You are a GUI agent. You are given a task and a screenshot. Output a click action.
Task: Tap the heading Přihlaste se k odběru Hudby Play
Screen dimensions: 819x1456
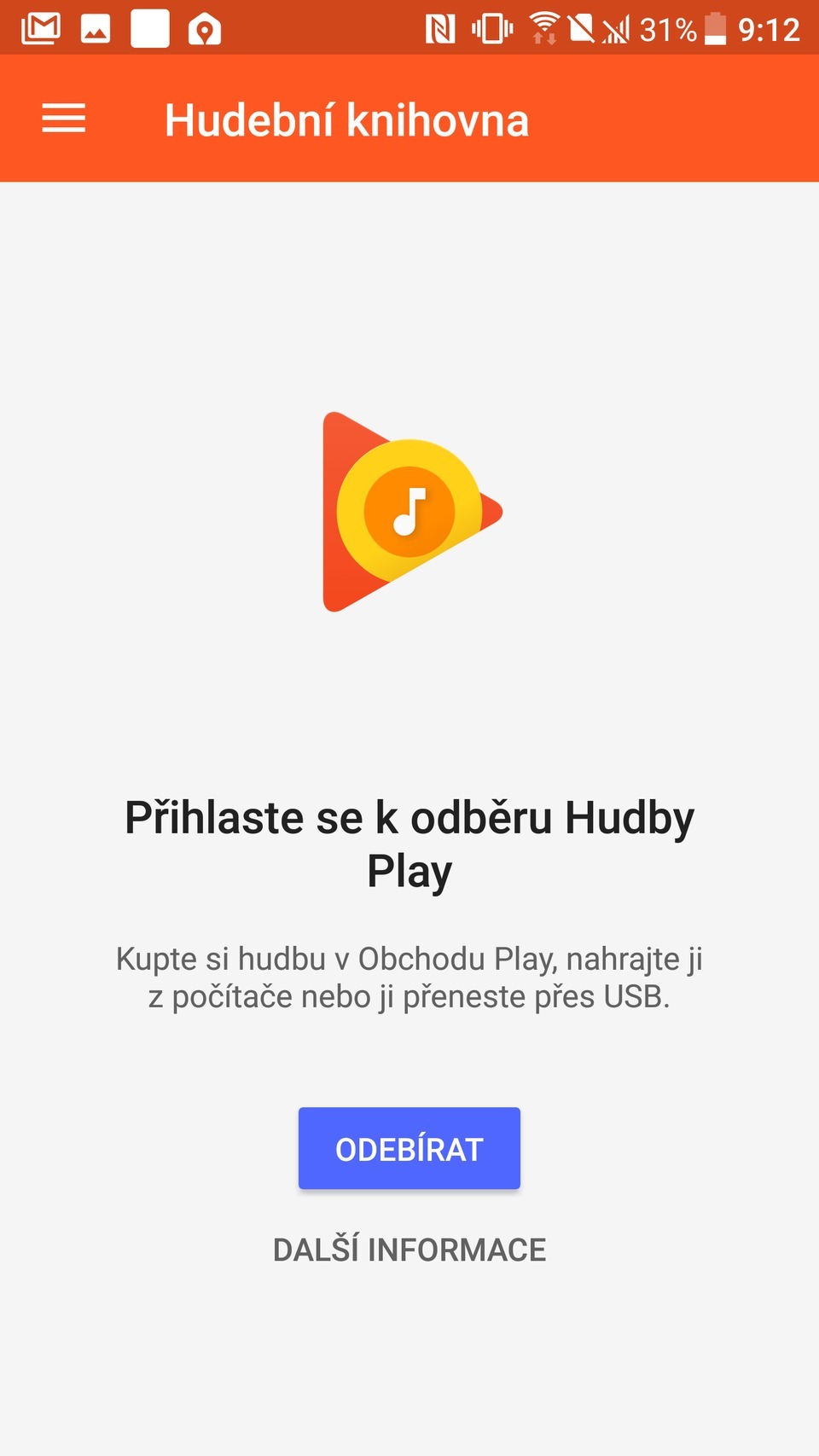click(x=410, y=843)
